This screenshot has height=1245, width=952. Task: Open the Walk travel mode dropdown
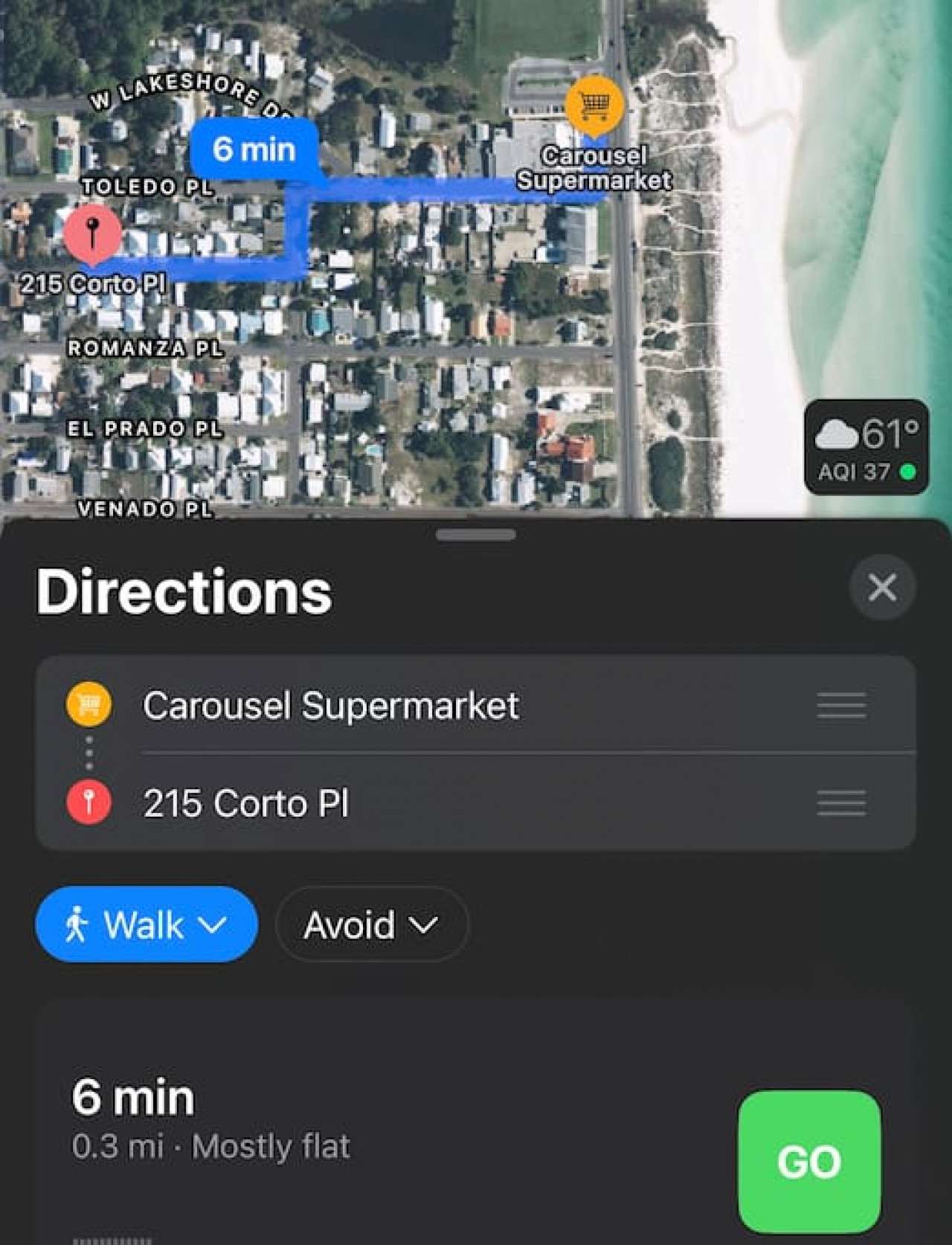click(147, 924)
